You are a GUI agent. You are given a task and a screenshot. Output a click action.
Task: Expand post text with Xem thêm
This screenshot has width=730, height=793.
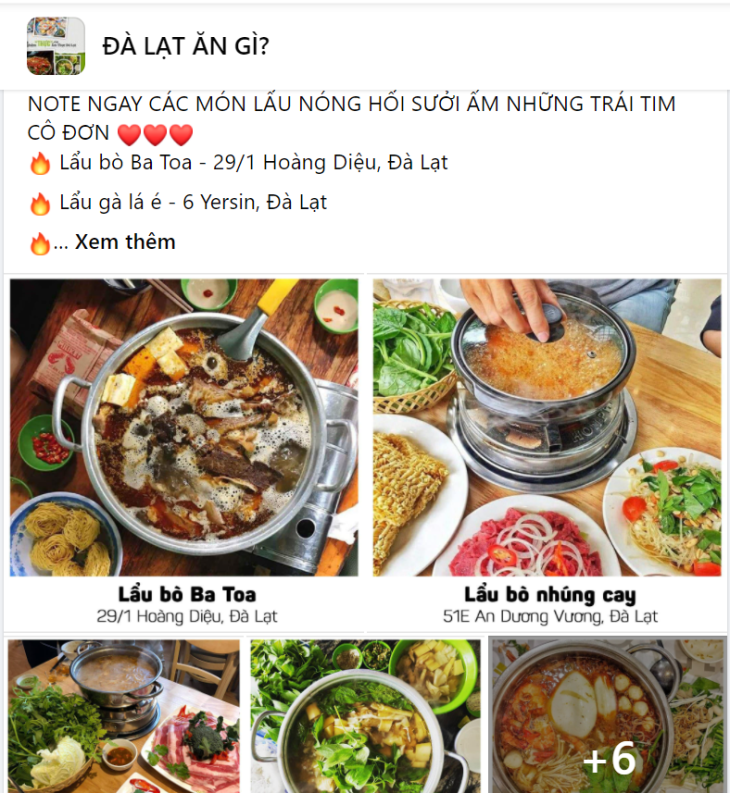click(x=125, y=242)
